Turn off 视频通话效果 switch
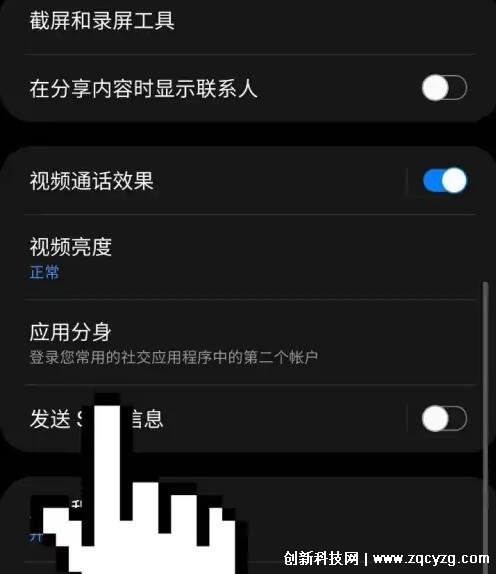496x574 pixels. coord(445,180)
